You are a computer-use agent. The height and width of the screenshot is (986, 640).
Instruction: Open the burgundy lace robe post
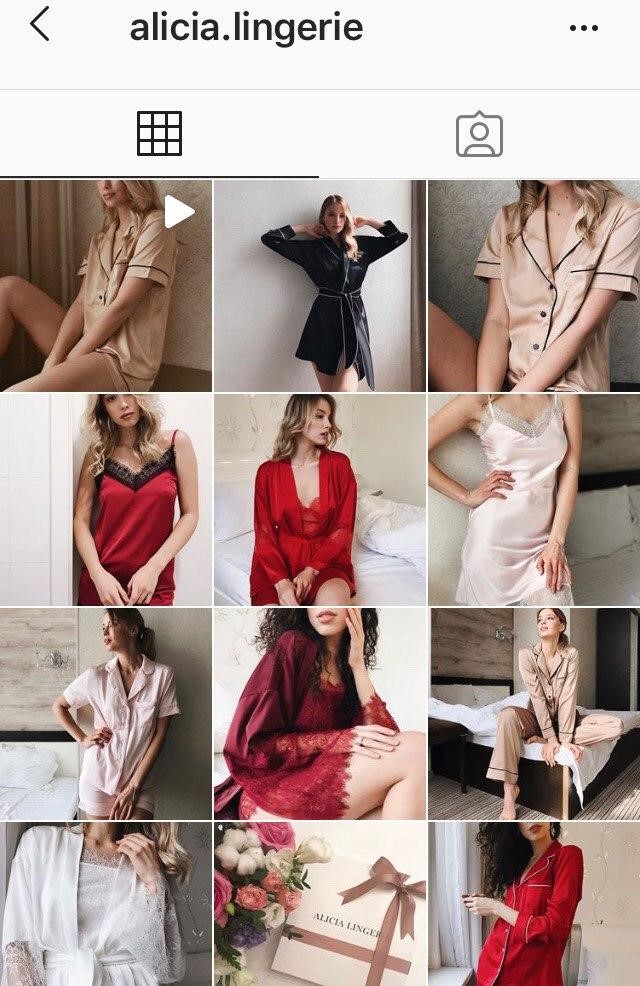(x=319, y=714)
